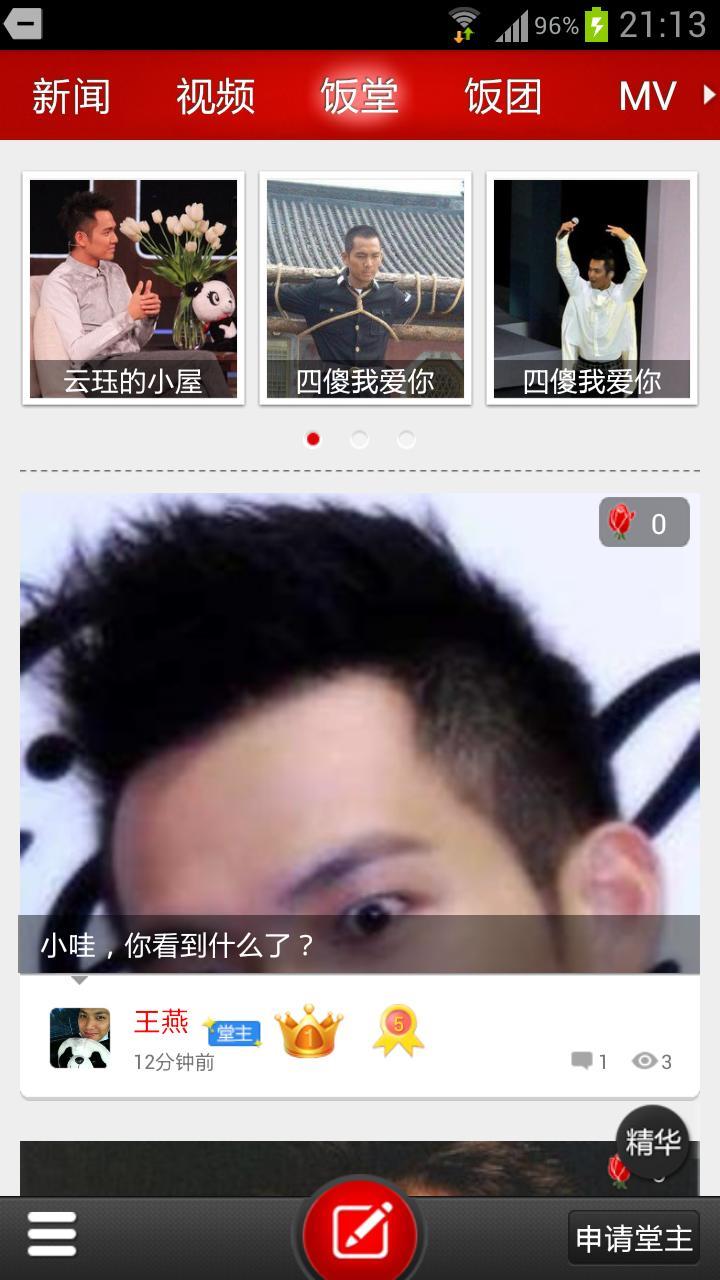View 王燕's profile avatar

(x=80, y=1038)
